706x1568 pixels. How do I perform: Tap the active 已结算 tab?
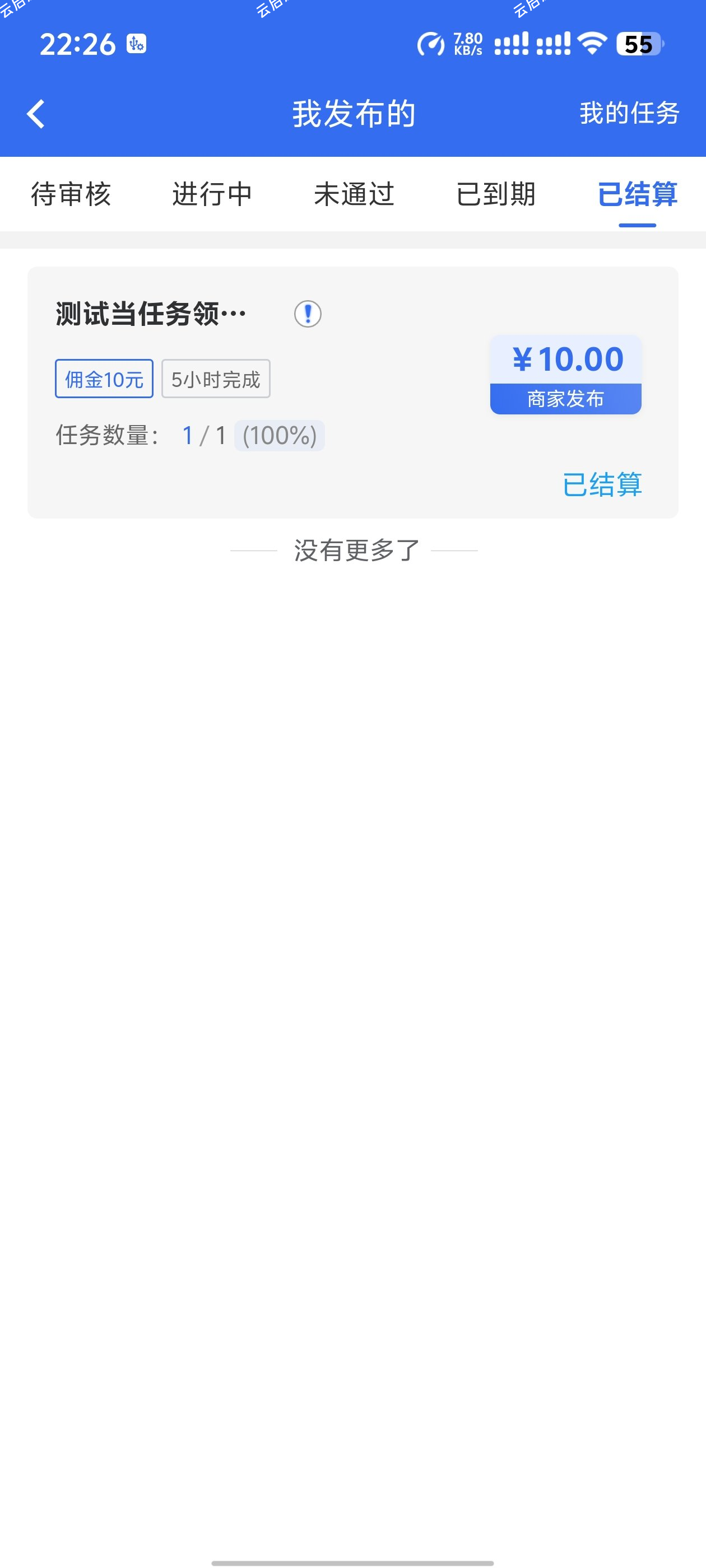click(x=637, y=195)
